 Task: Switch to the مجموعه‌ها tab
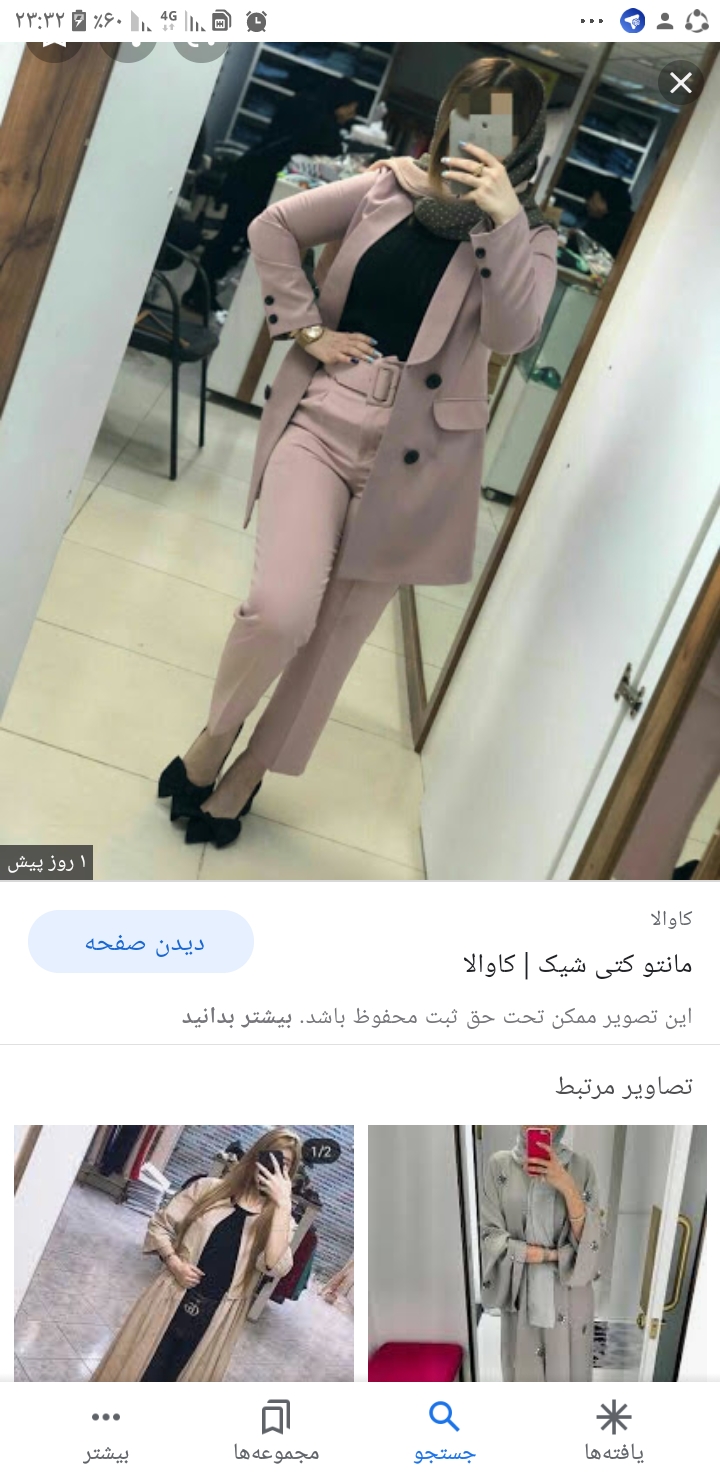coord(276,1430)
